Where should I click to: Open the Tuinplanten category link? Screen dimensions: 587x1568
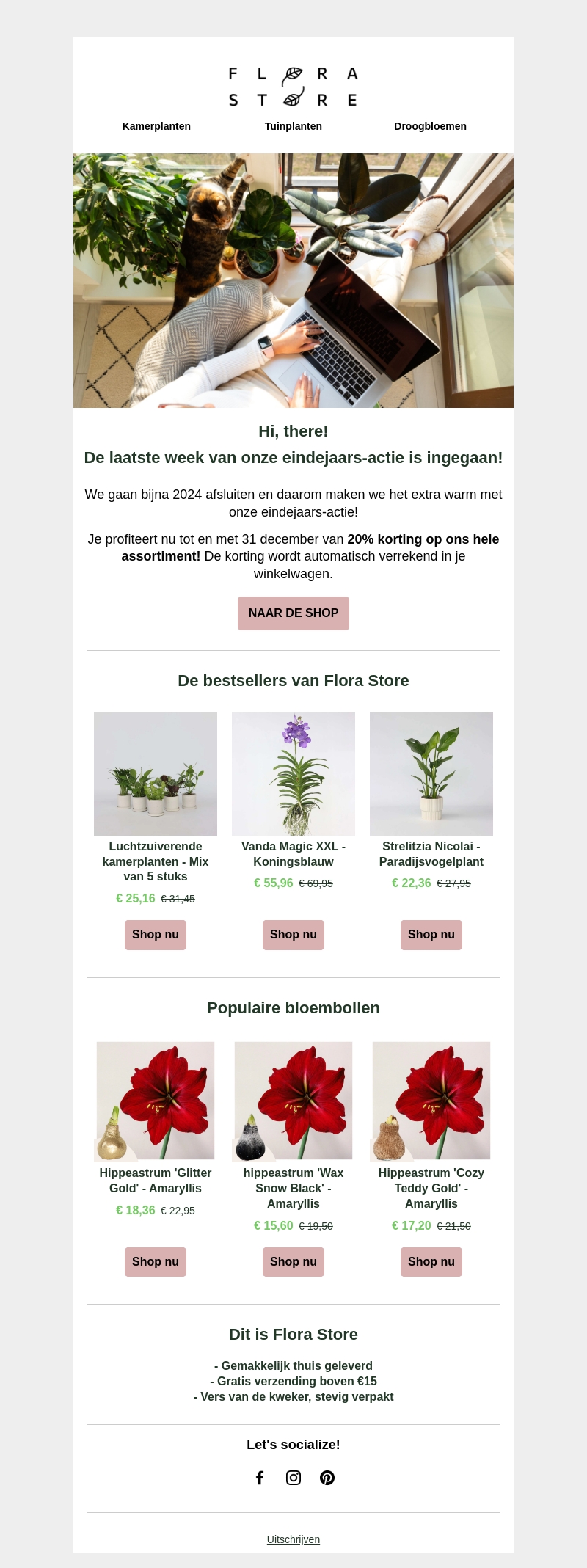tap(293, 126)
